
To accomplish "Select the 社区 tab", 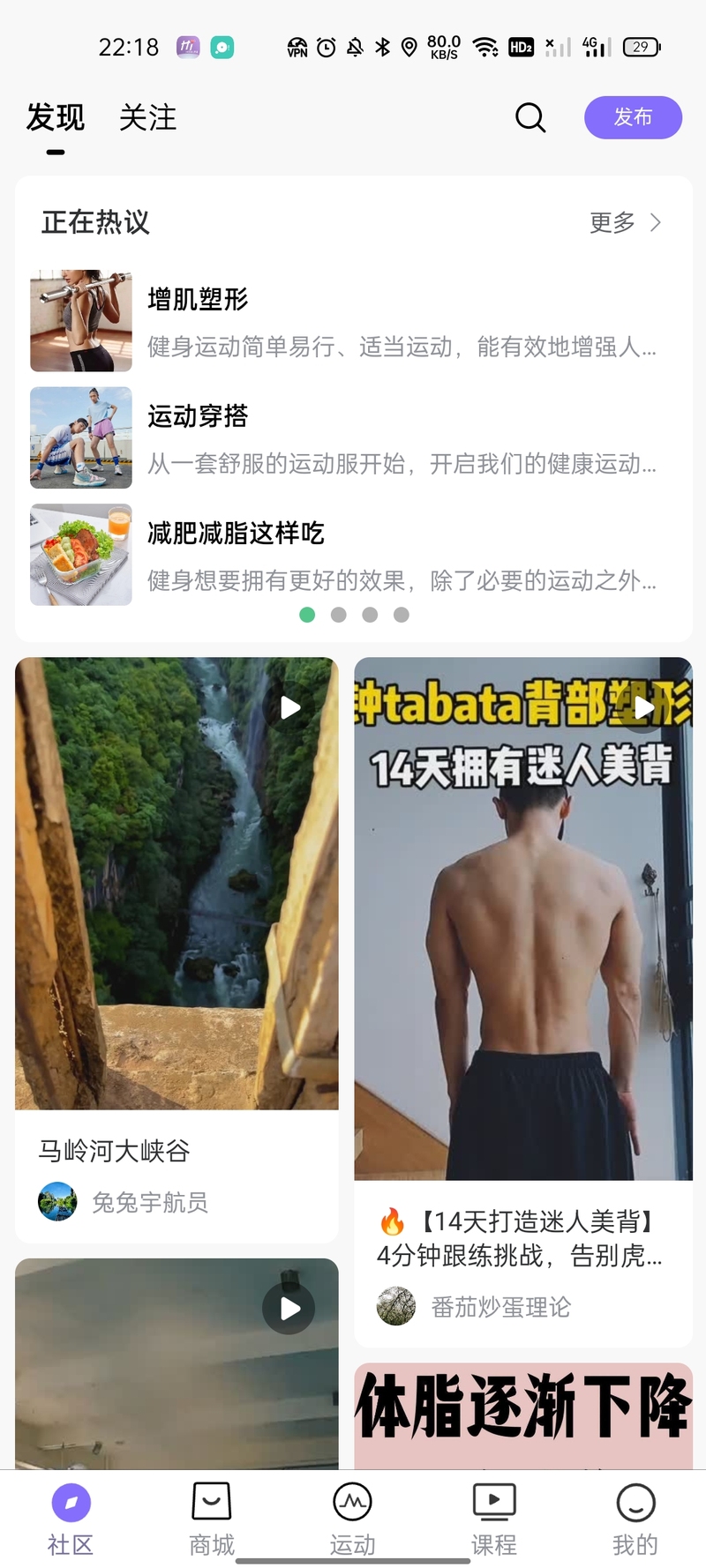I will point(71,1517).
